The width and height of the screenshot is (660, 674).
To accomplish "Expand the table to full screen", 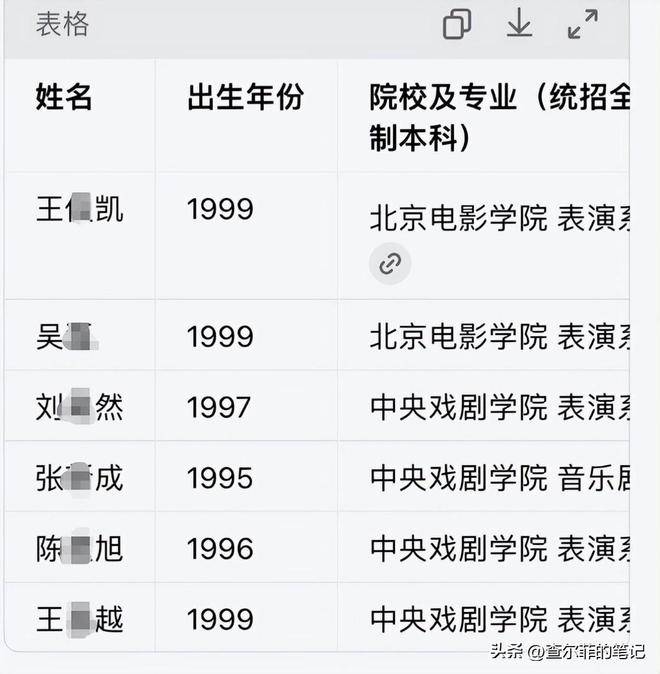I will pyautogui.click(x=582, y=24).
